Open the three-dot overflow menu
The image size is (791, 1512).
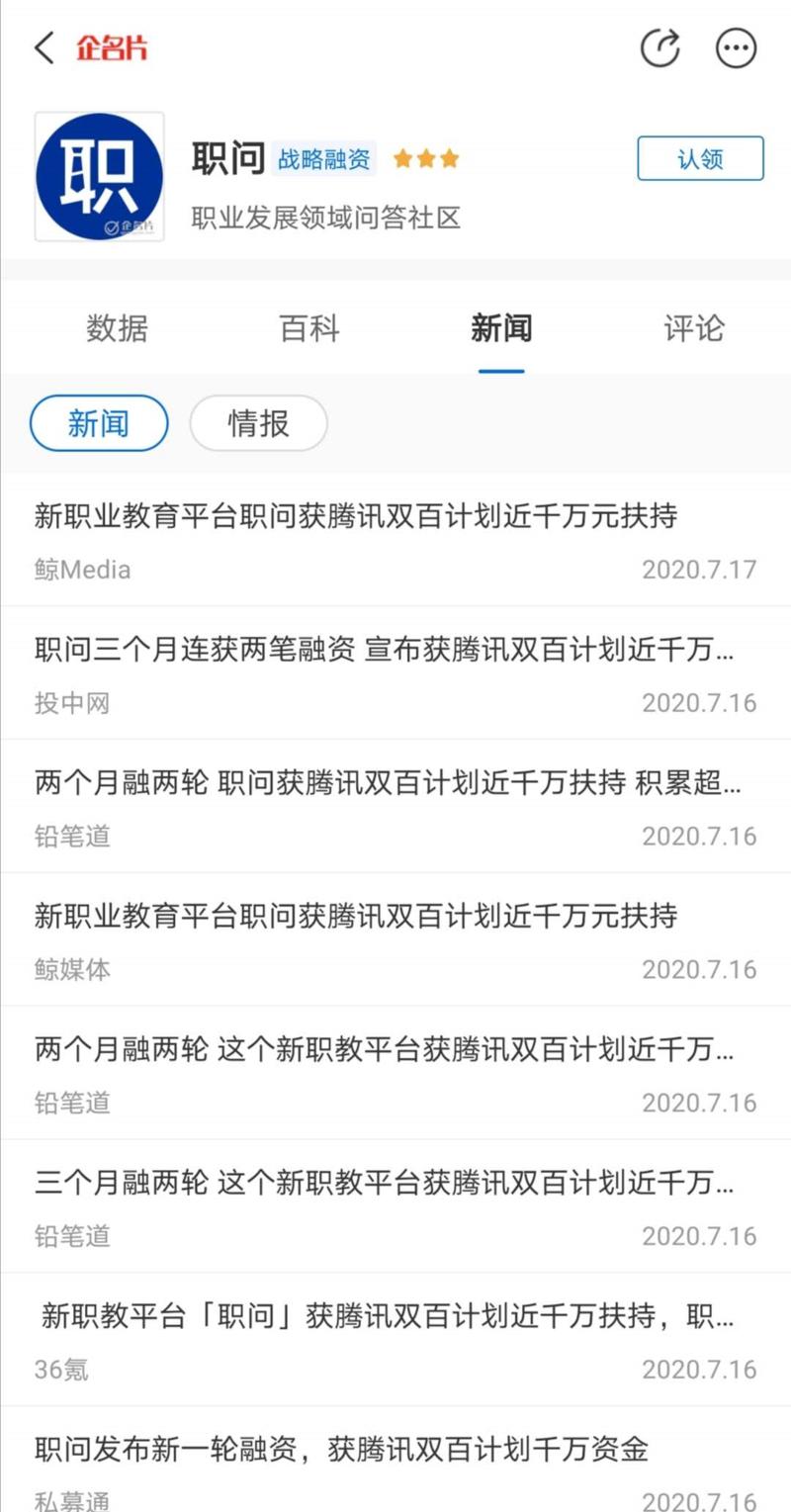pos(736,47)
